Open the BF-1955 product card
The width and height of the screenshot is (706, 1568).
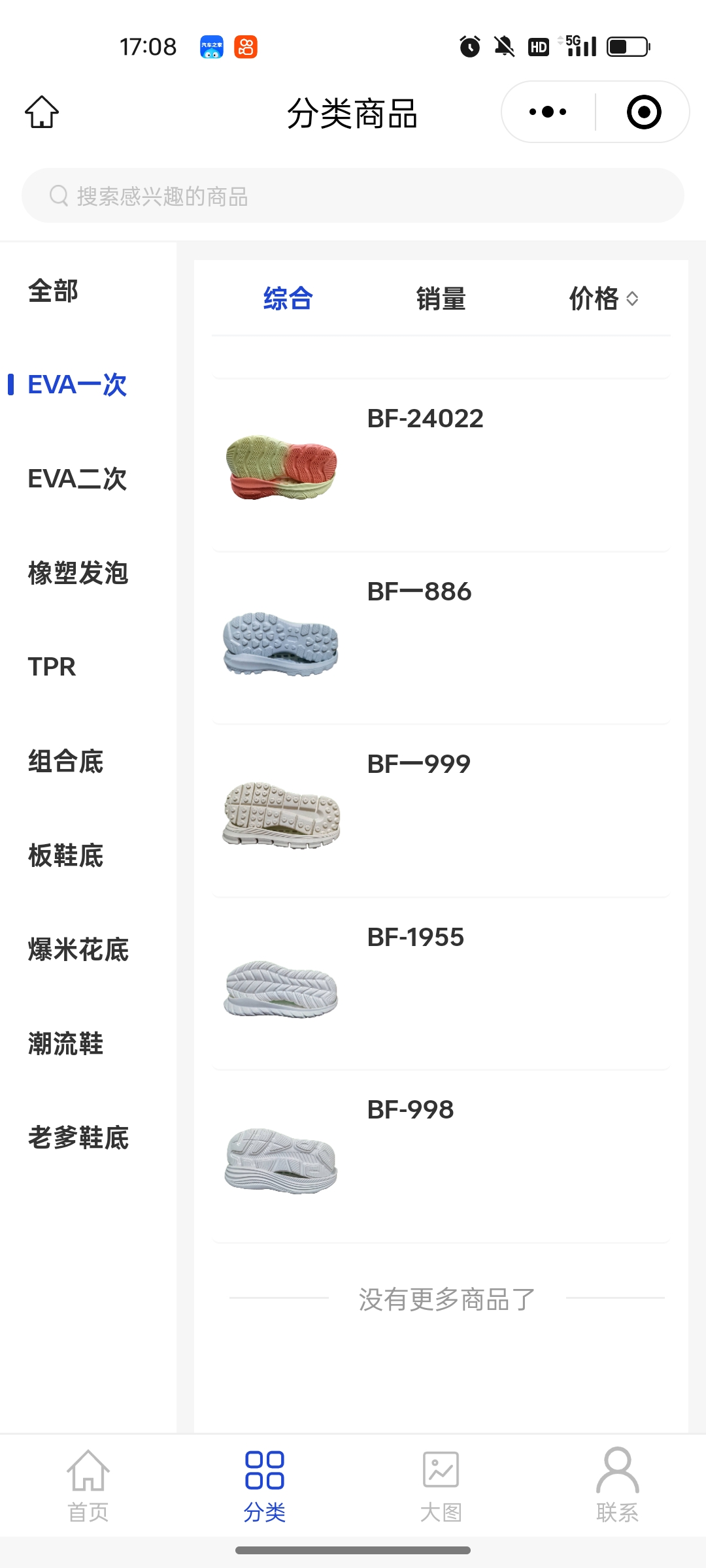tap(441, 983)
